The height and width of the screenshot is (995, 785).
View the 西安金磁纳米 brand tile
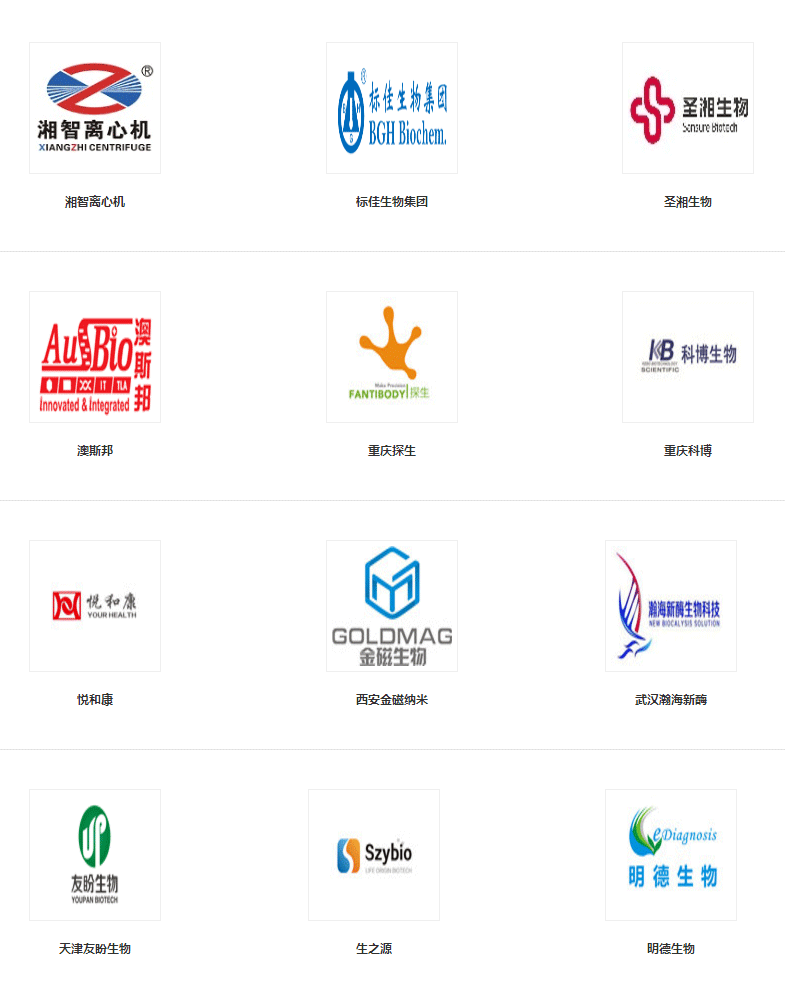(x=391, y=606)
